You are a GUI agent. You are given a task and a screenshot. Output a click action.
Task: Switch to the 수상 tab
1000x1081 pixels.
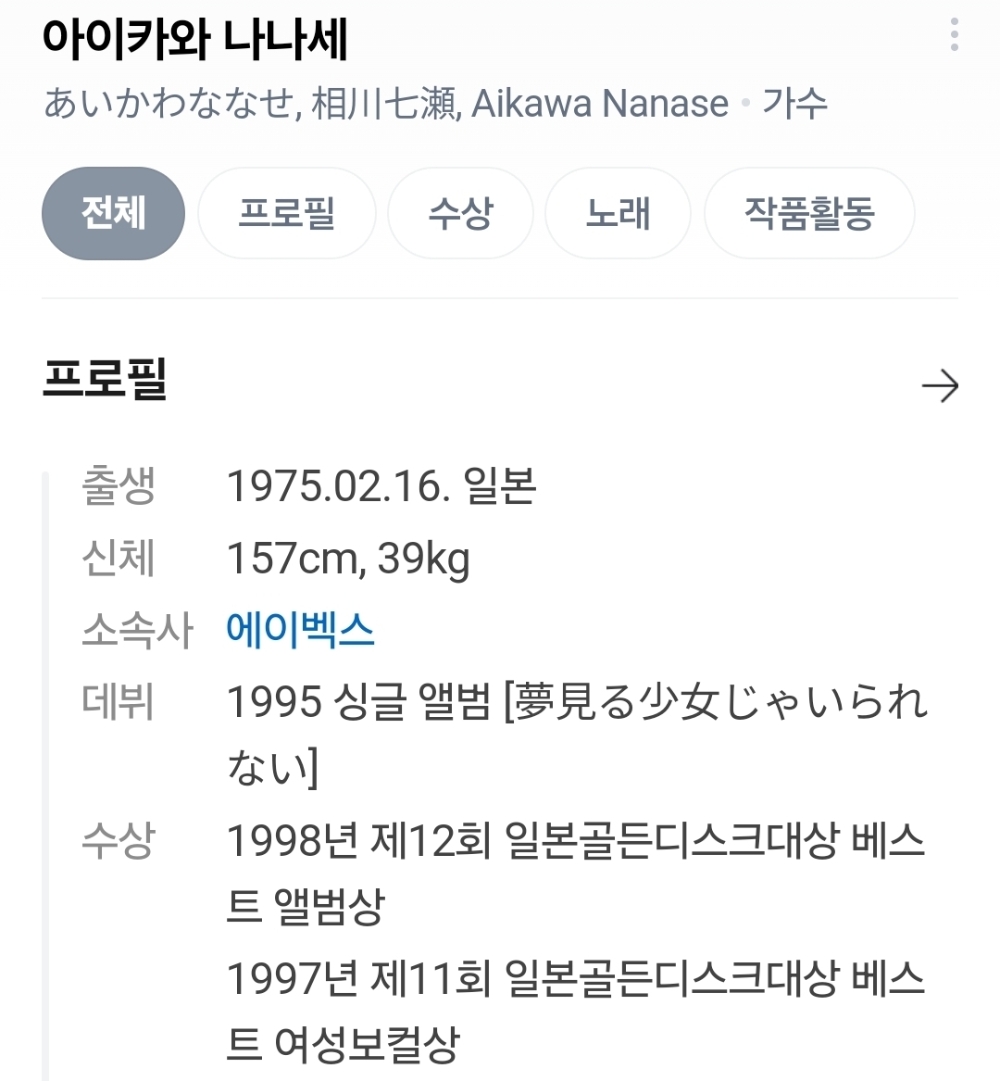coord(460,213)
